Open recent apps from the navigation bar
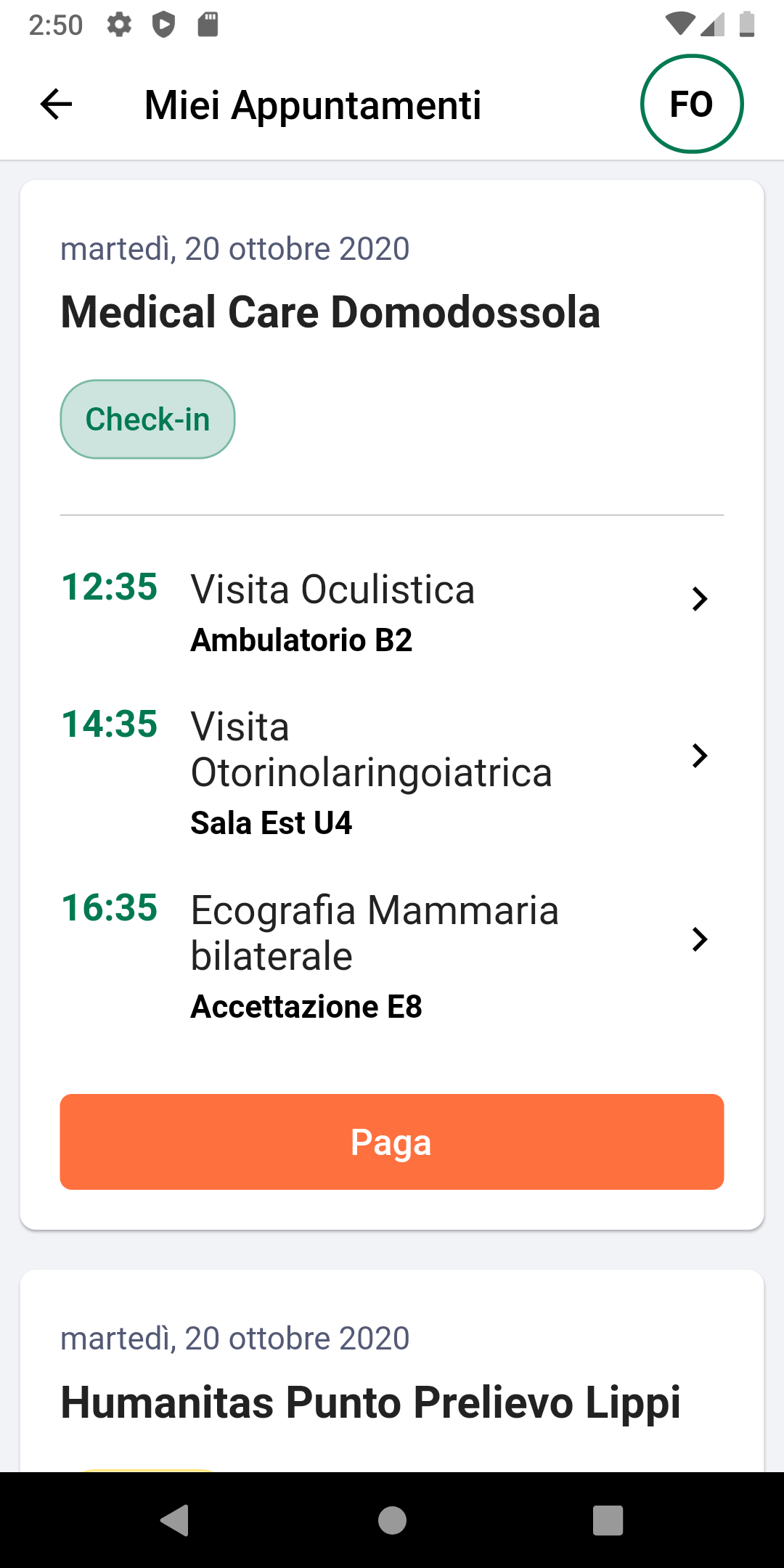Image resolution: width=784 pixels, height=1568 pixels. pyautogui.click(x=608, y=1520)
